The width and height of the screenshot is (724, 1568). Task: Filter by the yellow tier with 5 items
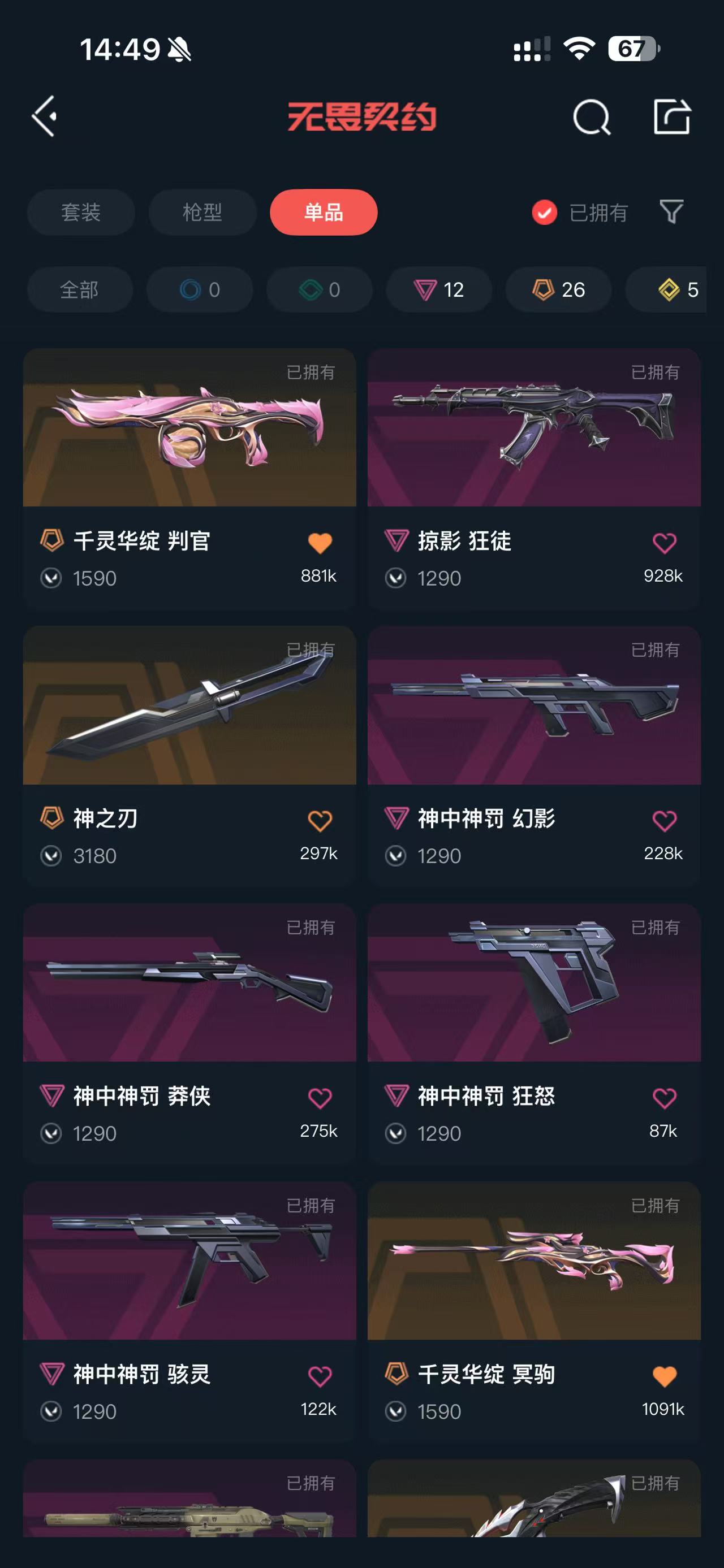(x=677, y=290)
